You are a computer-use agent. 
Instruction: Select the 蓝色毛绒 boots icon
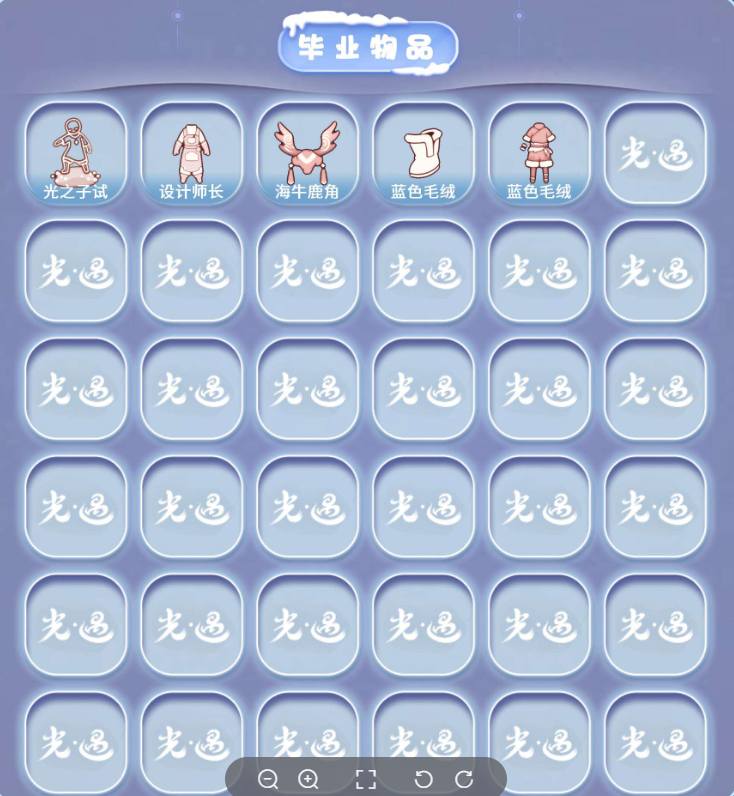pyautogui.click(x=423, y=150)
